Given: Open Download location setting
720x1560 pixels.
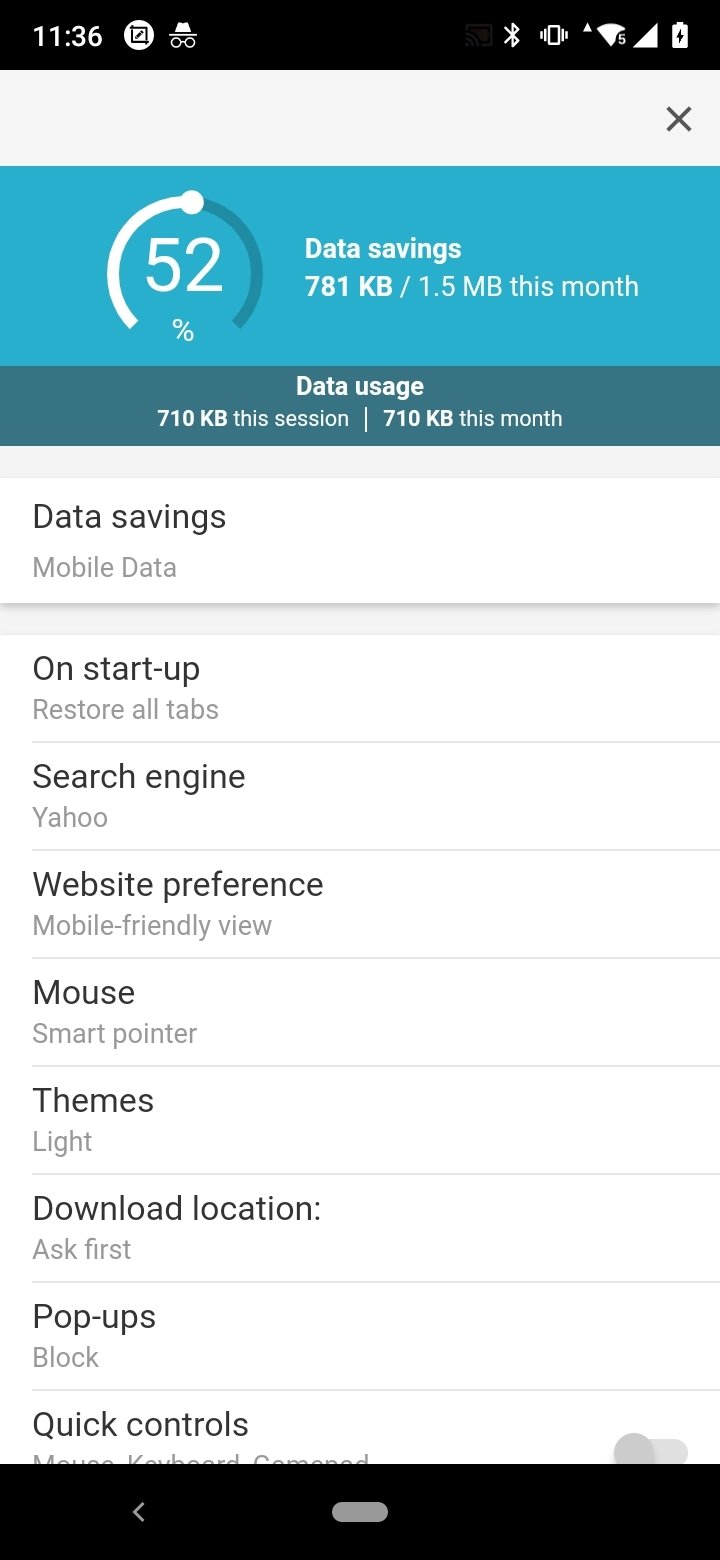Looking at the screenshot, I should (x=360, y=1228).
